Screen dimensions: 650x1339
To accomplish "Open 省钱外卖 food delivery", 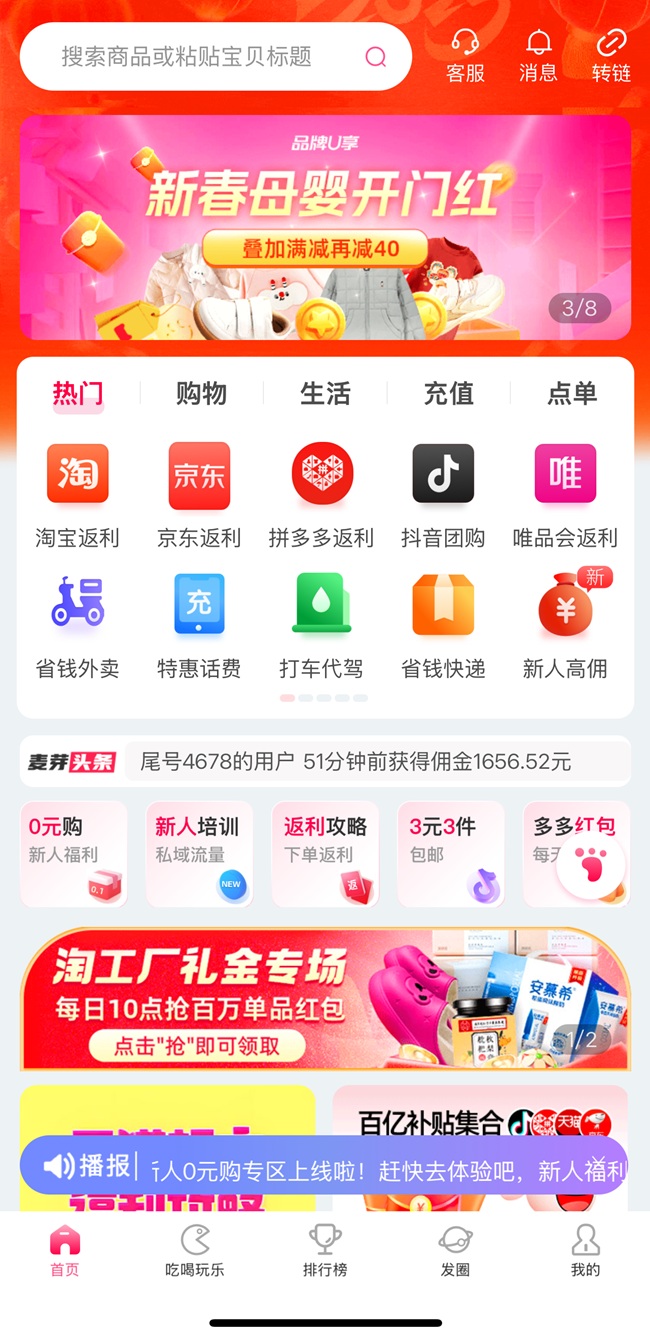I will click(x=78, y=624).
